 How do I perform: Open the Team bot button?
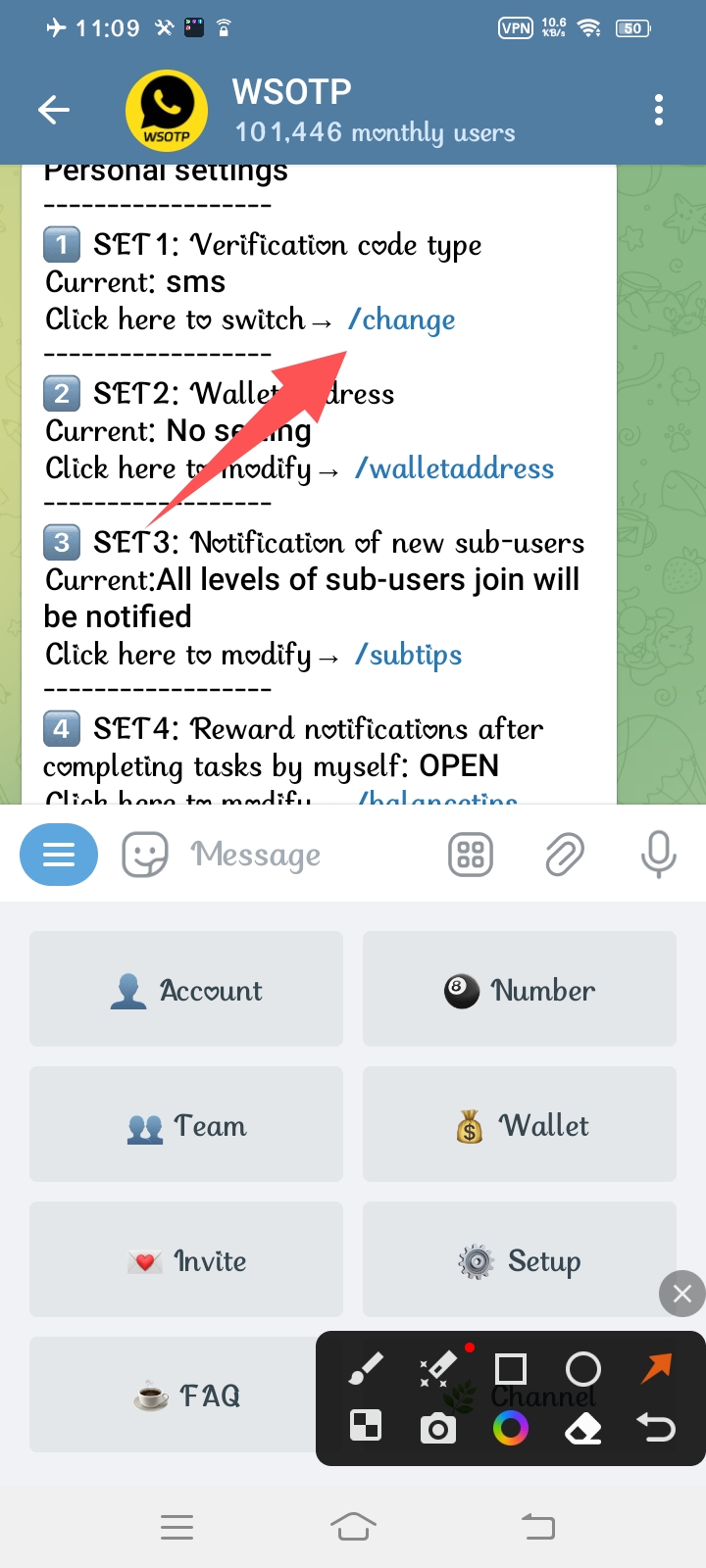click(x=186, y=1125)
